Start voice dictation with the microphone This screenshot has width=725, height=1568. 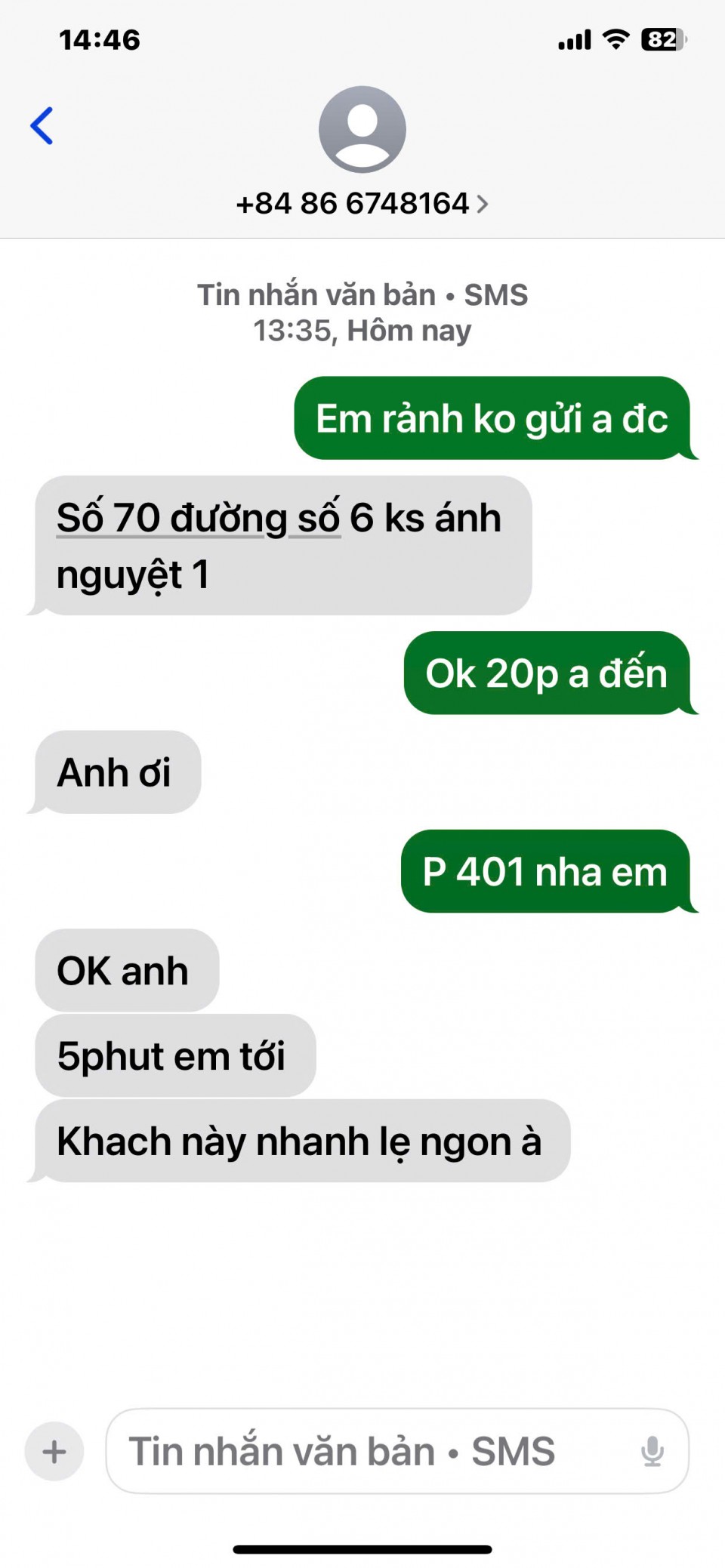pyautogui.click(x=652, y=1451)
